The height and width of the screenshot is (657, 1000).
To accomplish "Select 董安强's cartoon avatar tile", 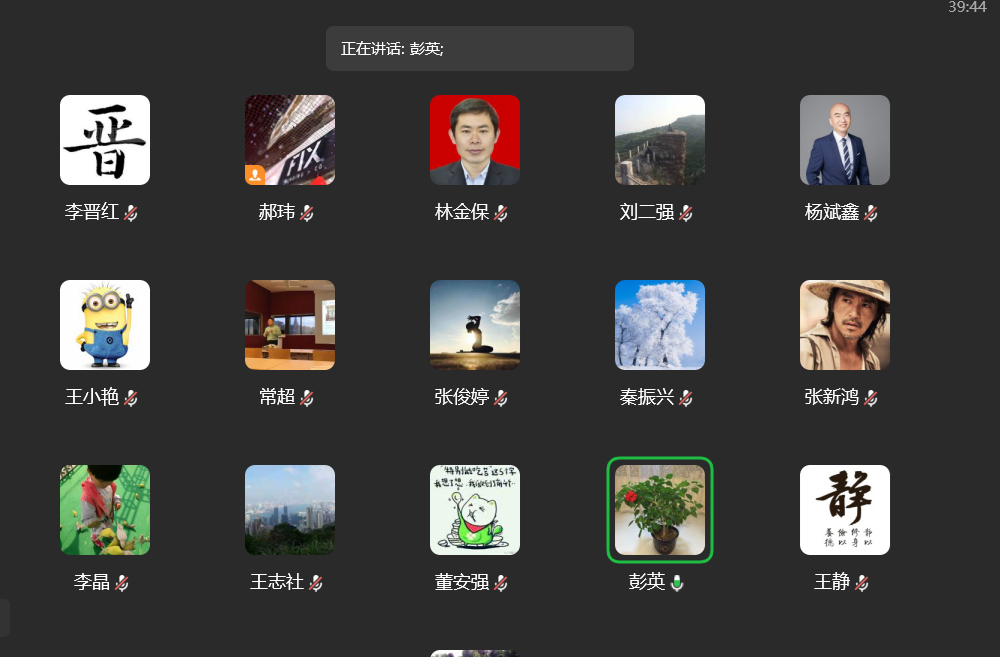I will (x=475, y=510).
